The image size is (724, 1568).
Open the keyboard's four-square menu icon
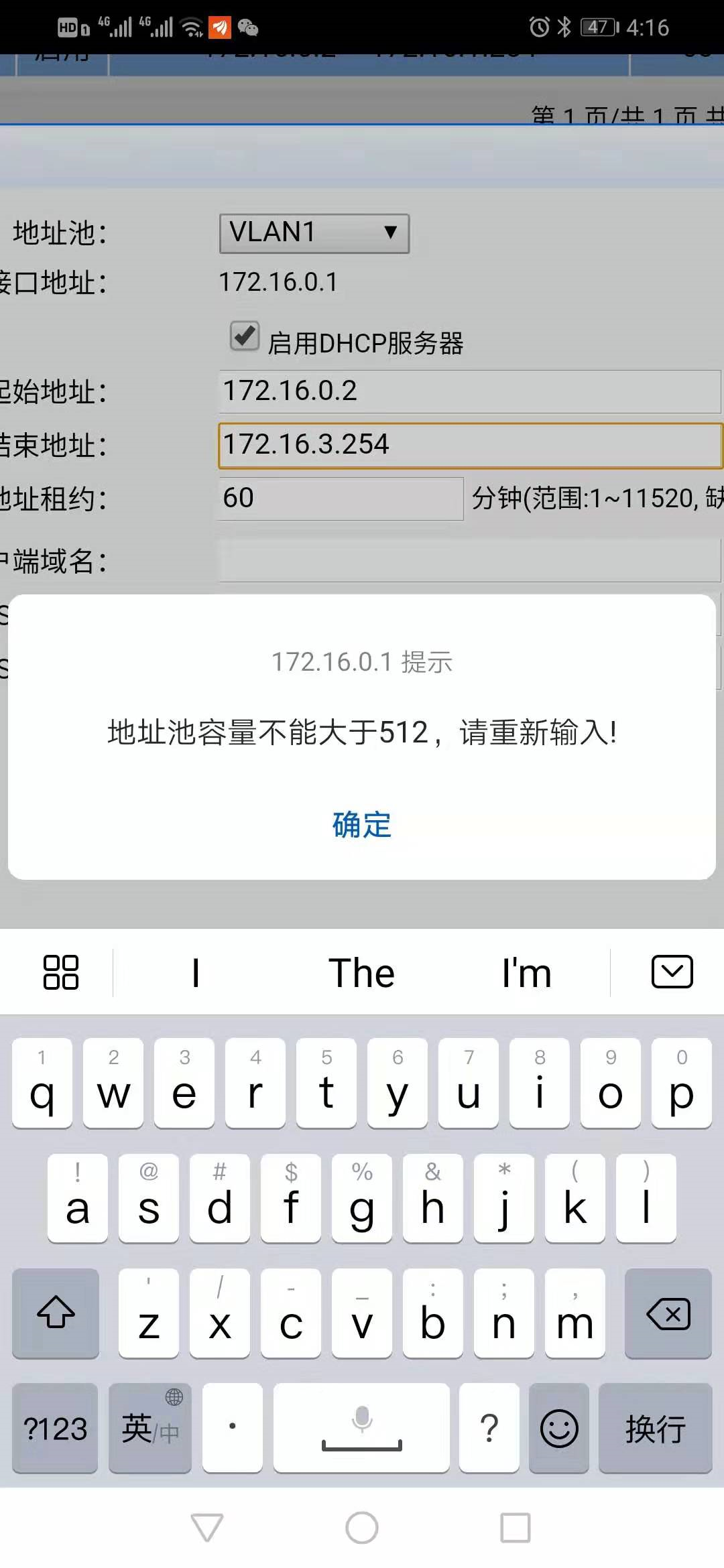click(60, 972)
